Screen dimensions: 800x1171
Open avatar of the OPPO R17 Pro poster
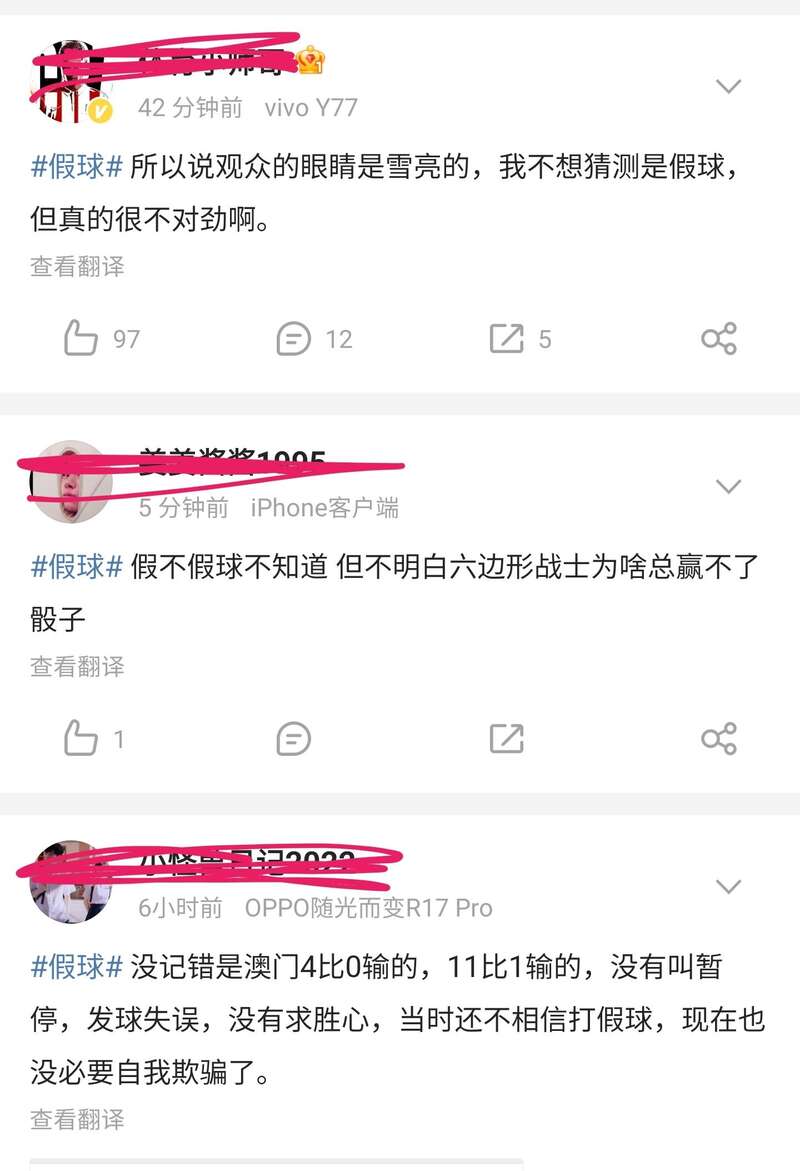click(x=70, y=883)
